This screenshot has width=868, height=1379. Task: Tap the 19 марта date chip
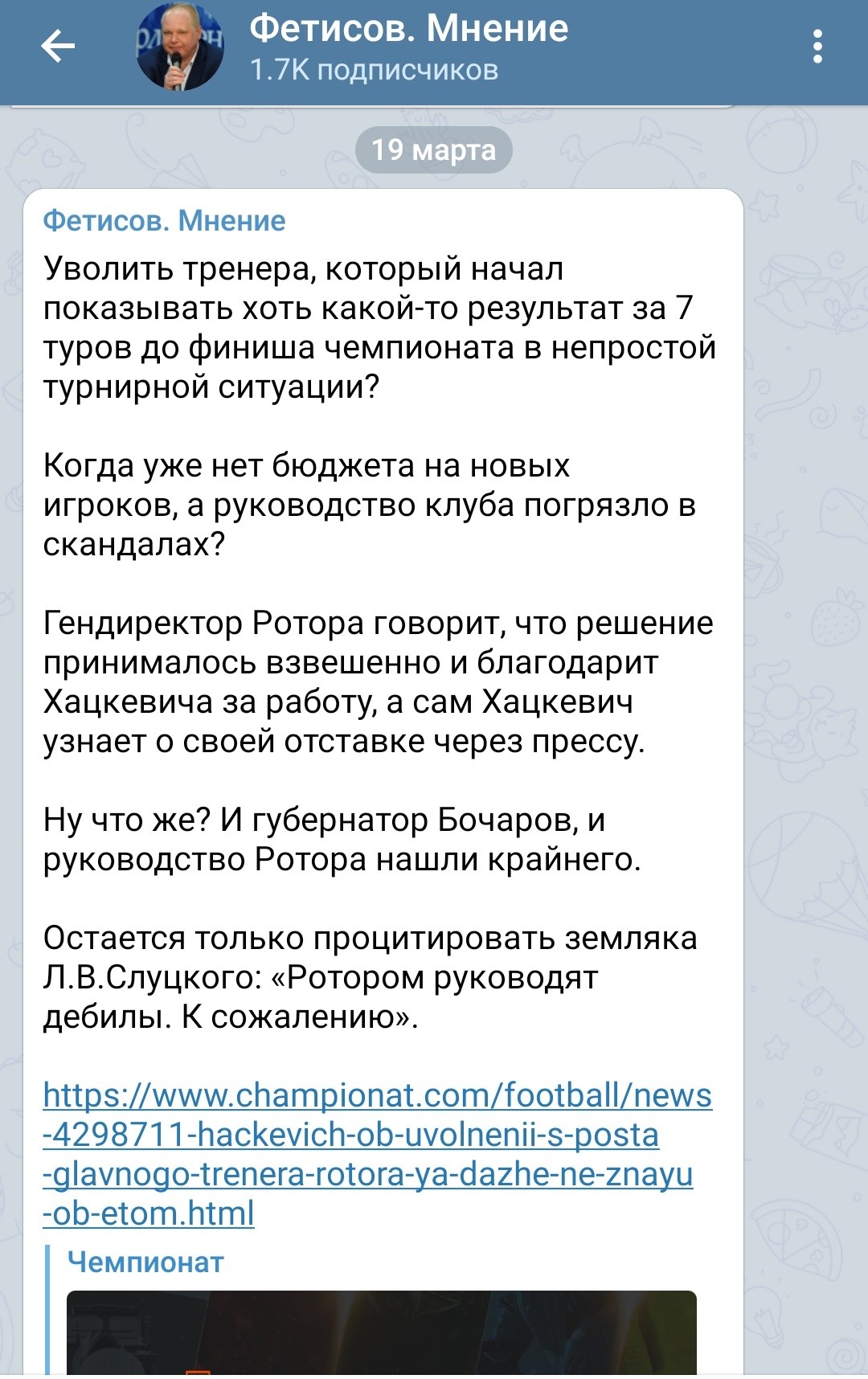433,149
